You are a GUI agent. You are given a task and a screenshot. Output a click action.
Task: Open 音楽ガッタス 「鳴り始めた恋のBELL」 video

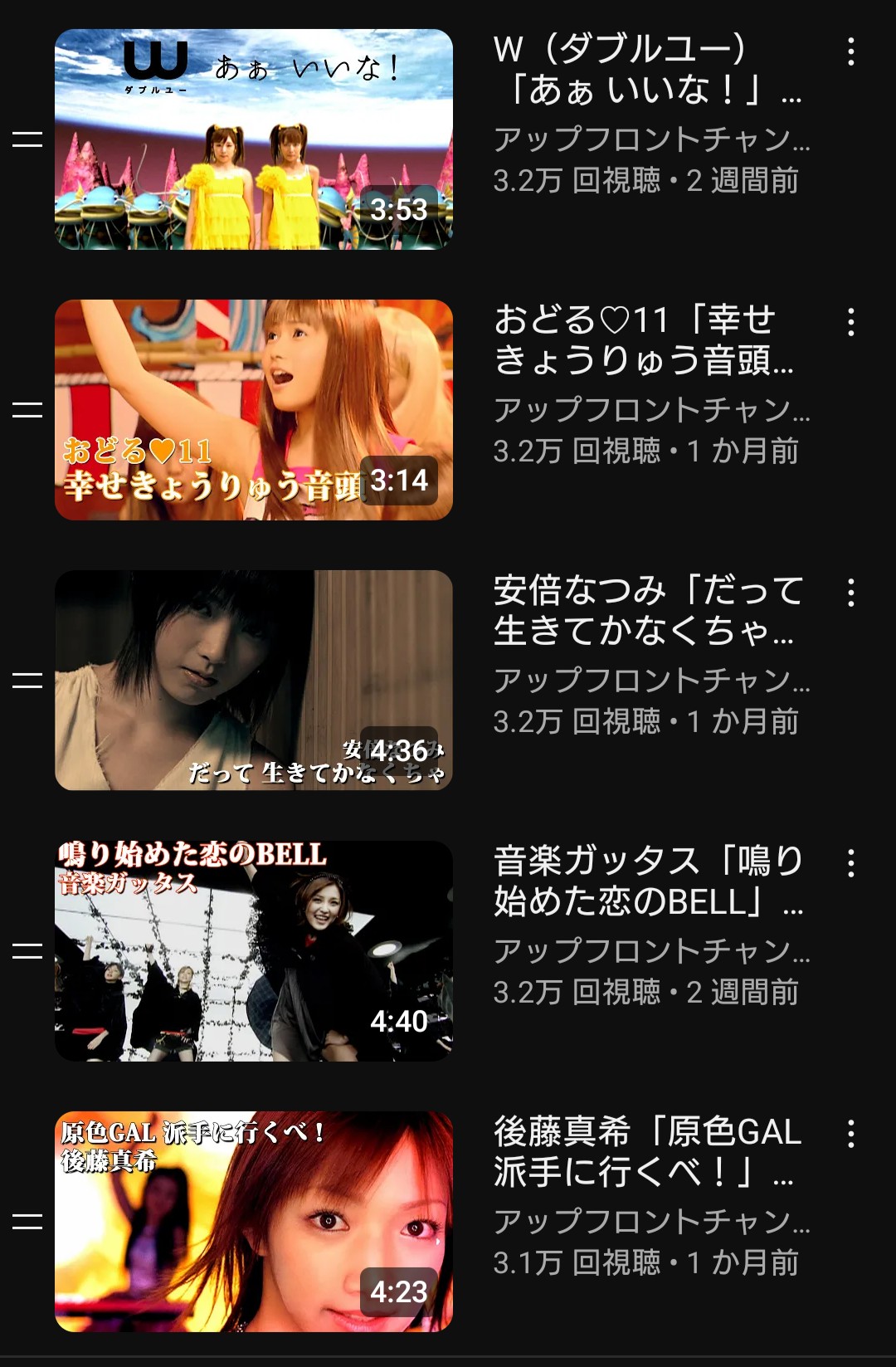click(x=254, y=951)
